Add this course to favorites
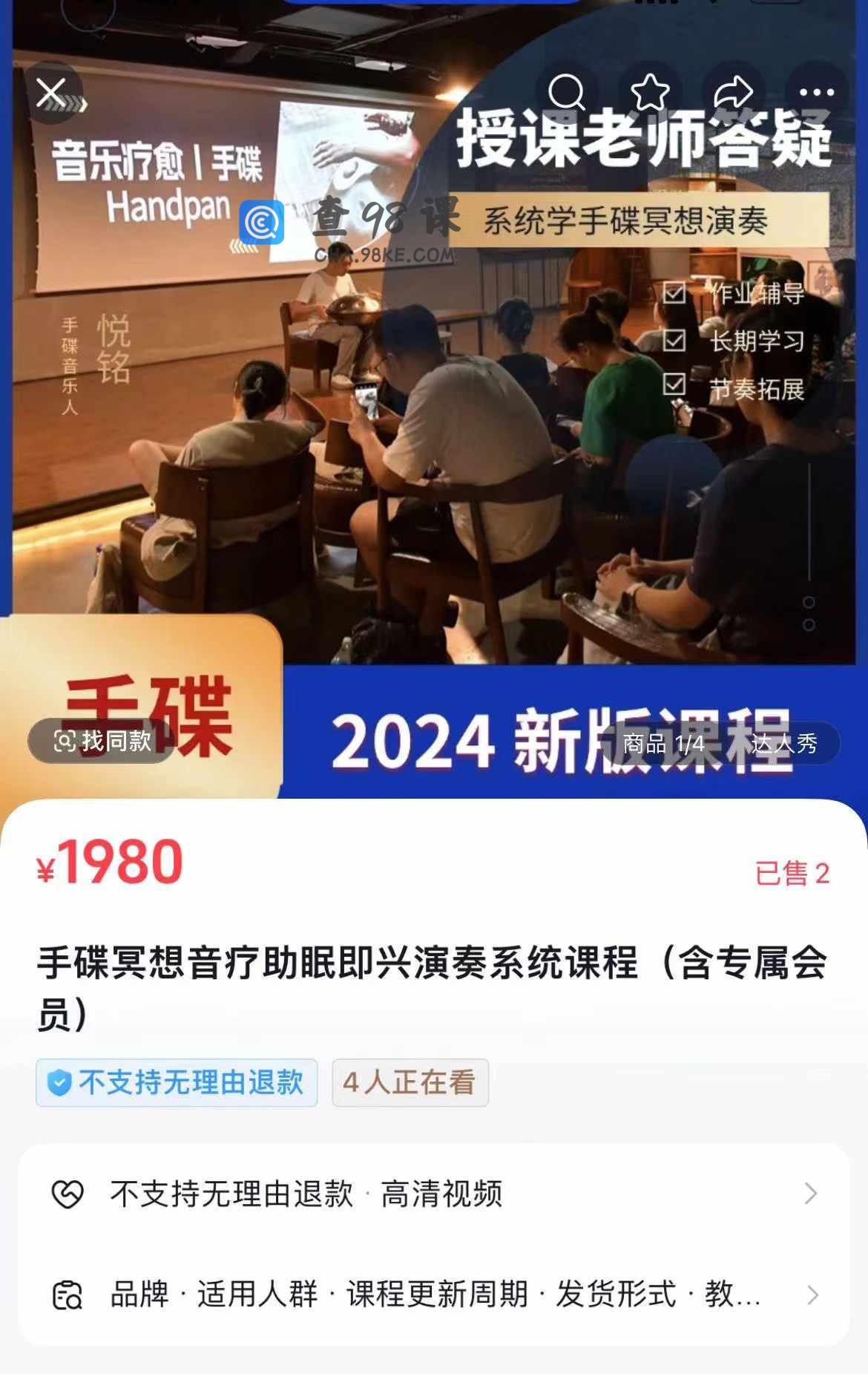Image resolution: width=868 pixels, height=1374 pixels. pyautogui.click(x=650, y=92)
